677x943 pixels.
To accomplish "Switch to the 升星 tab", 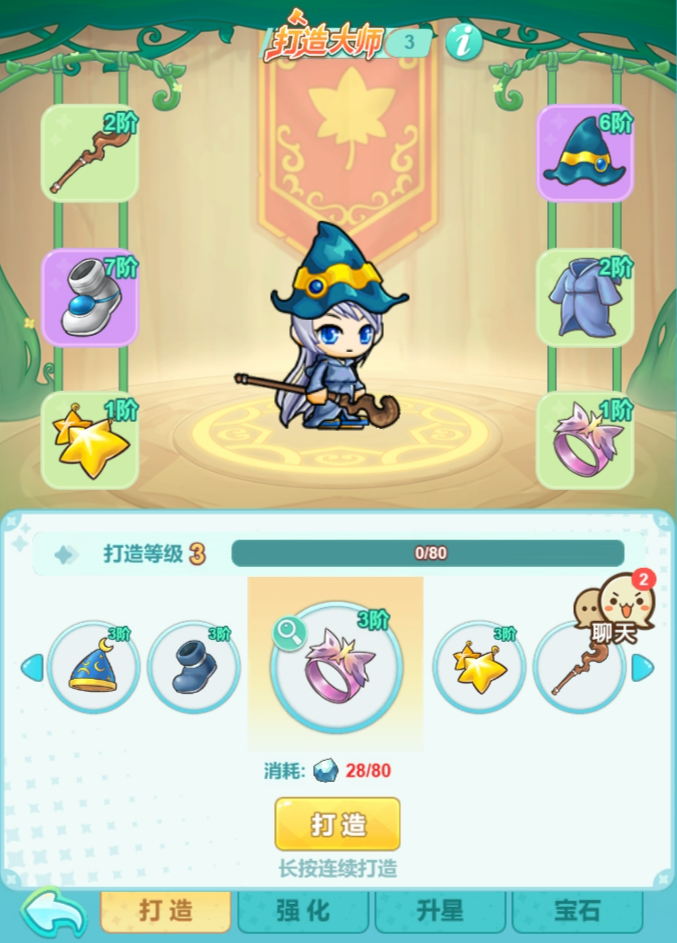I will [440, 911].
